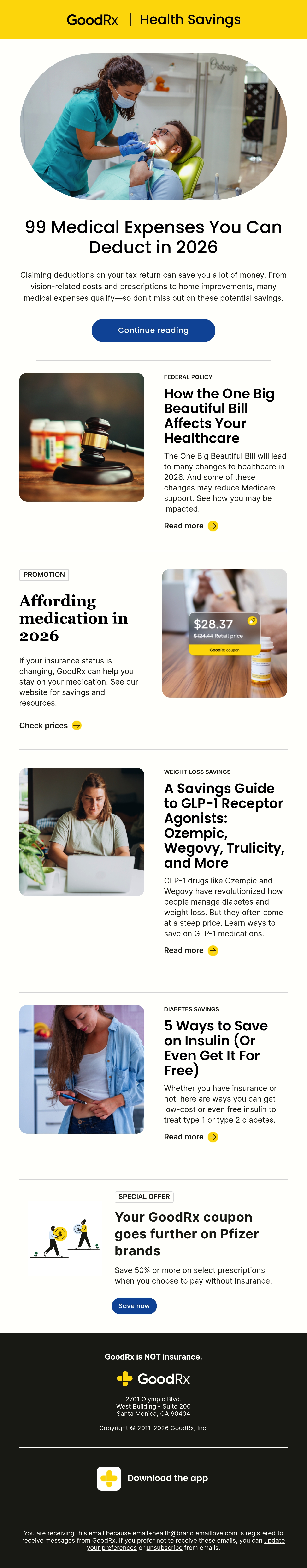Read more about the One Big Beautiful Bill
The height and width of the screenshot is (1568, 307).
pos(191,526)
